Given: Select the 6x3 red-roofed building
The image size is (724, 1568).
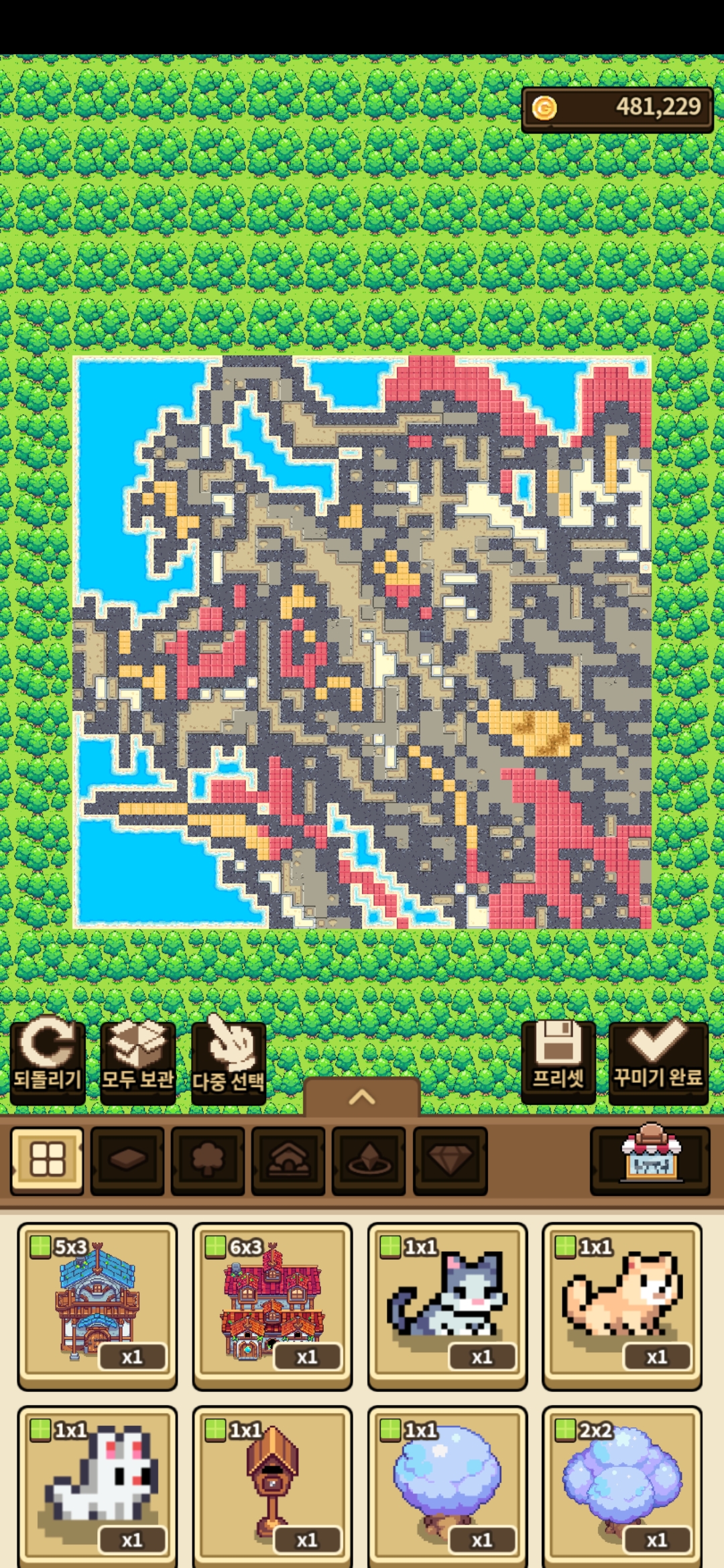Looking at the screenshot, I should click(x=272, y=1305).
